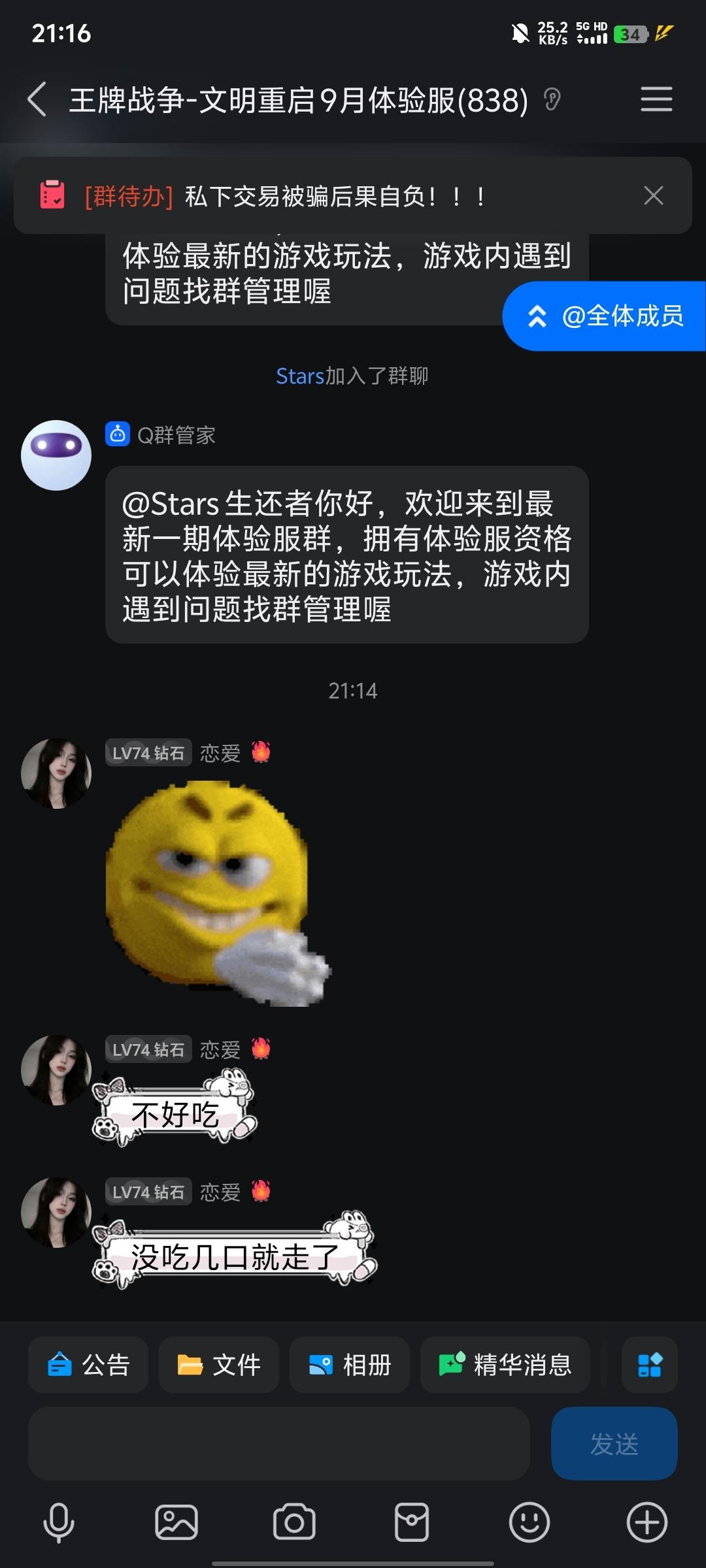This screenshot has width=706, height=1568.
Task: Dismiss the 群待办 banner
Action: pos(653,195)
